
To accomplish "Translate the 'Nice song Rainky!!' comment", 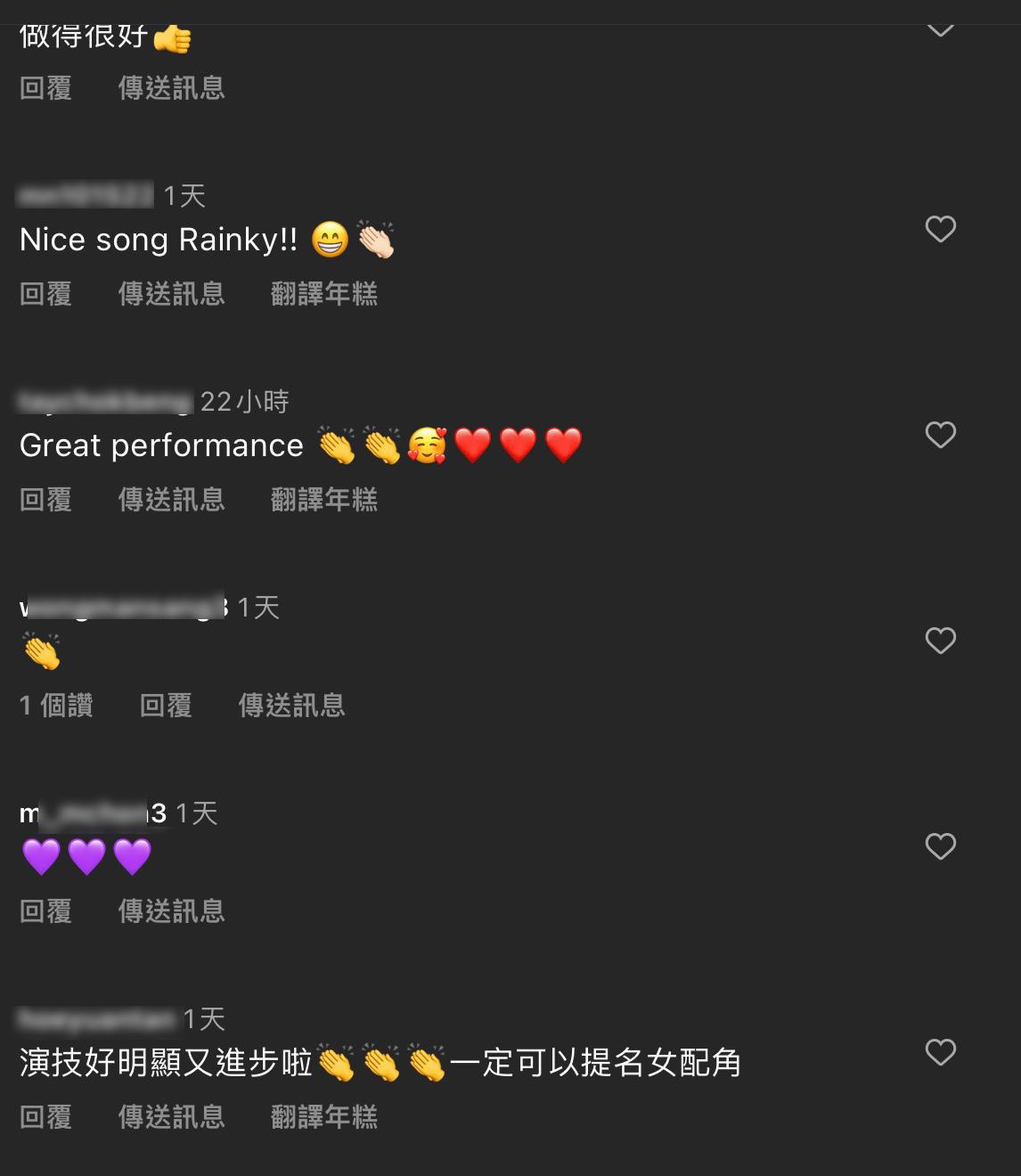I will (323, 293).
